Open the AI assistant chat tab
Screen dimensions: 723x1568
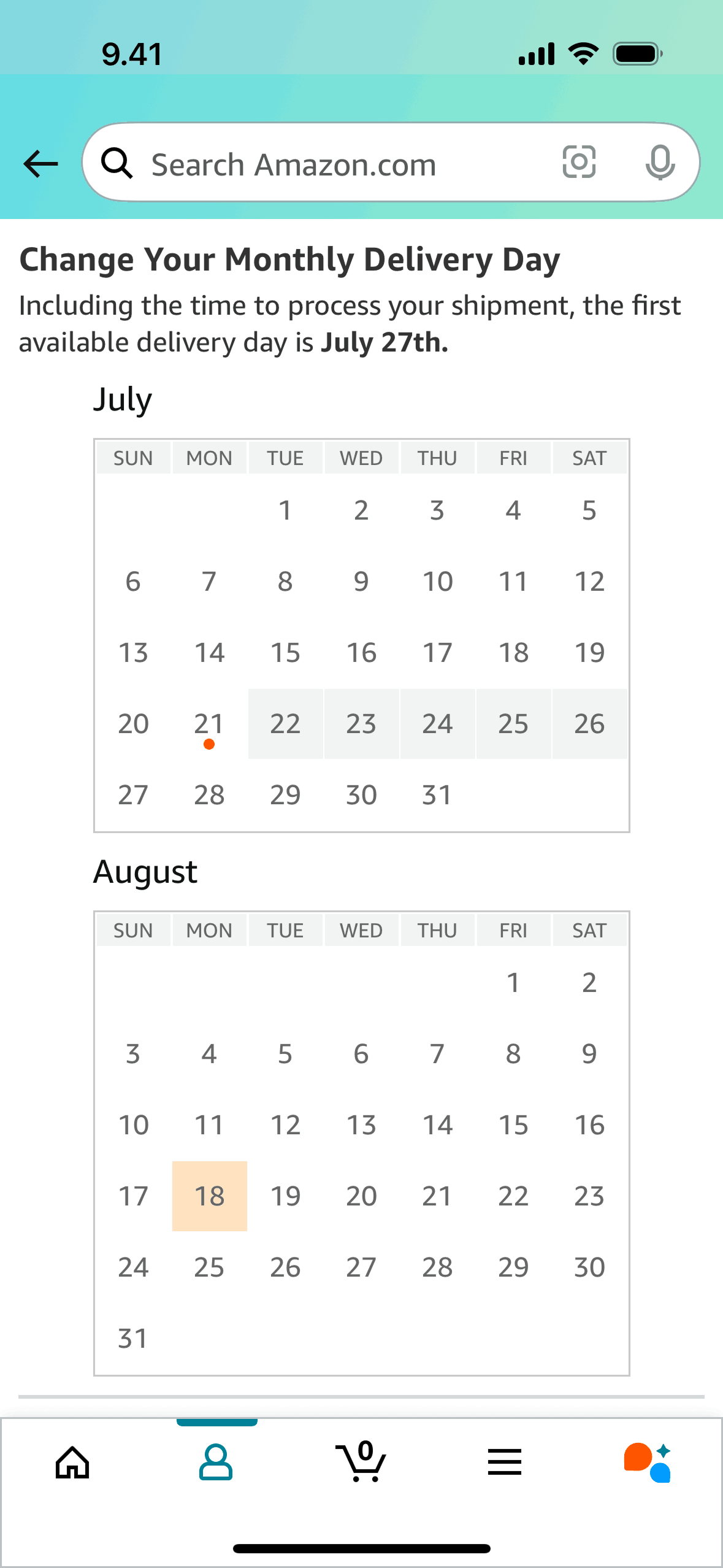point(648,1462)
